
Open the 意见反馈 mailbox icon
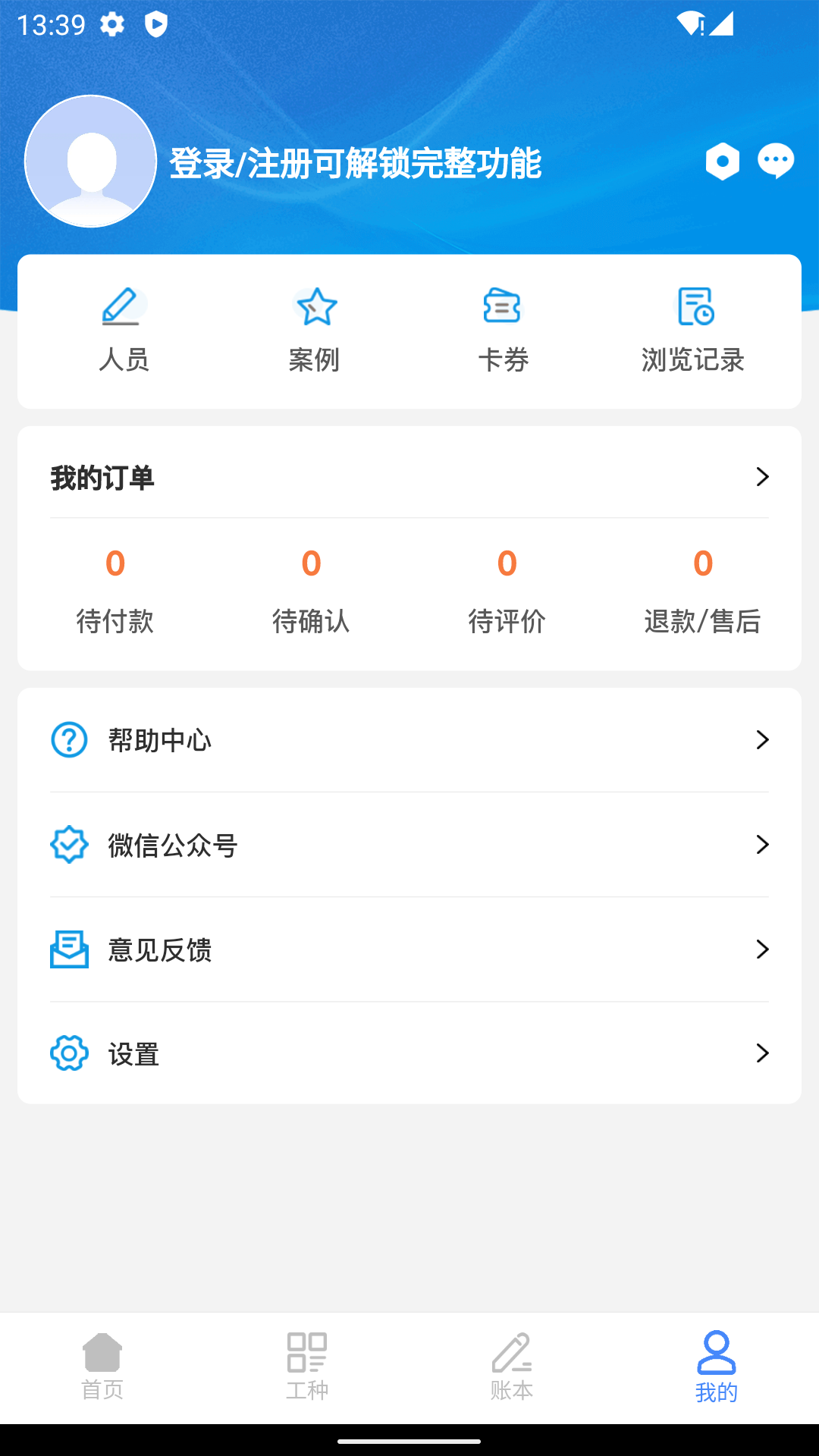click(68, 949)
